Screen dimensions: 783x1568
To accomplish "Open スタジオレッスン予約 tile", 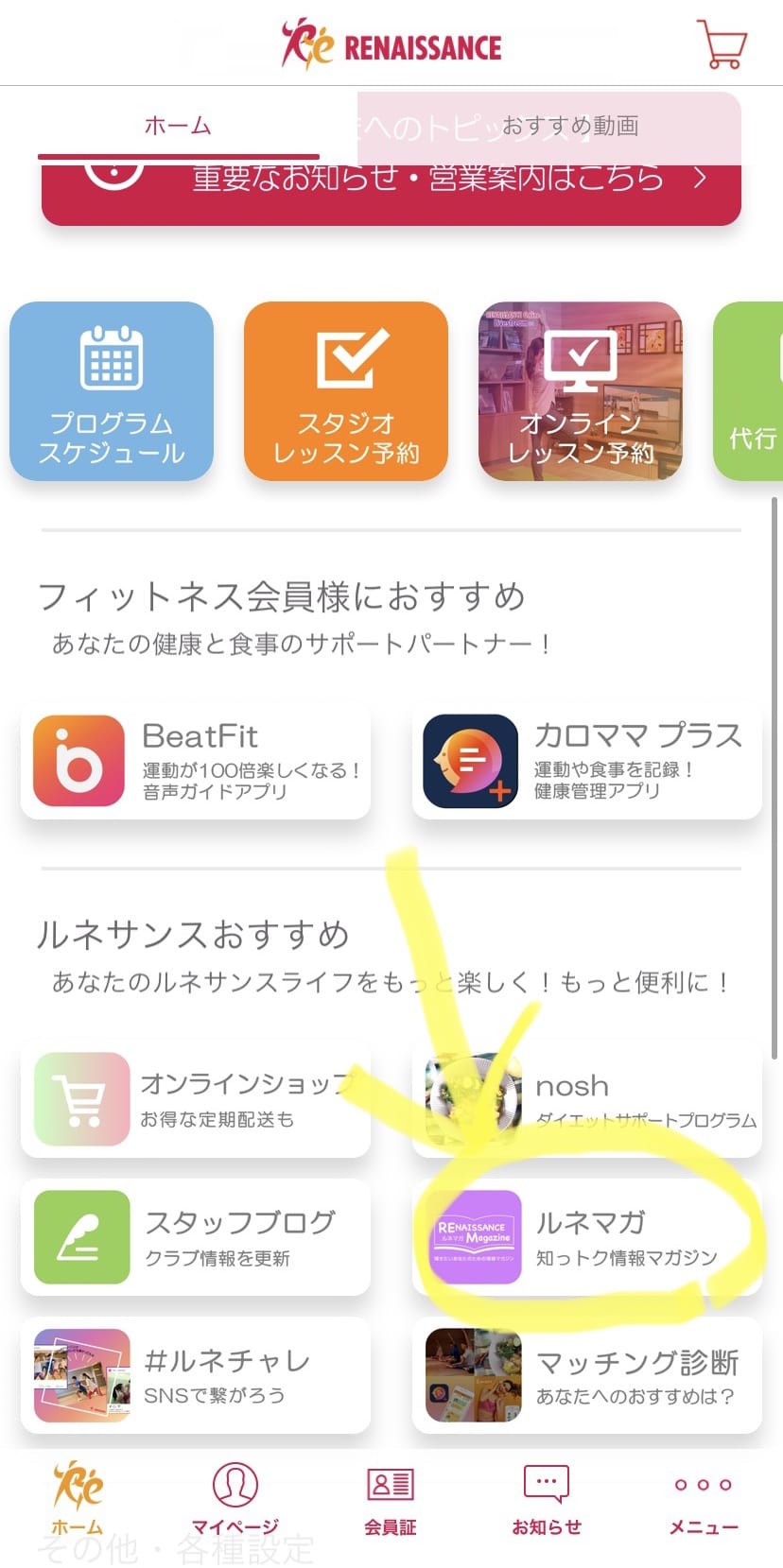I will pos(345,391).
